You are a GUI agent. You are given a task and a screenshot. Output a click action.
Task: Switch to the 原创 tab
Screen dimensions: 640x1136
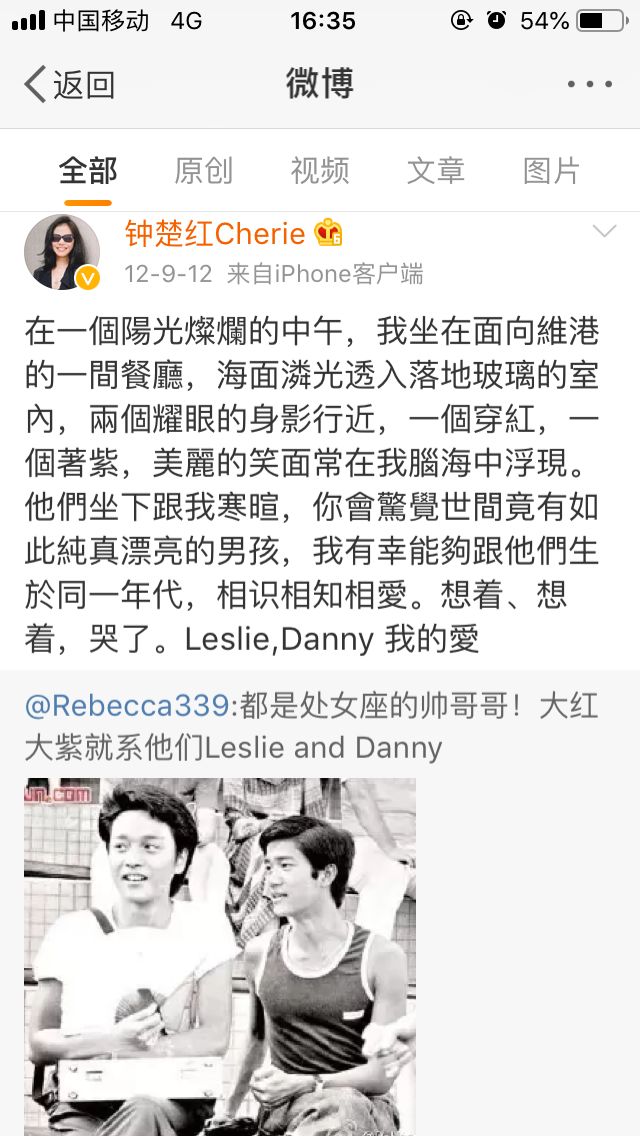point(203,170)
